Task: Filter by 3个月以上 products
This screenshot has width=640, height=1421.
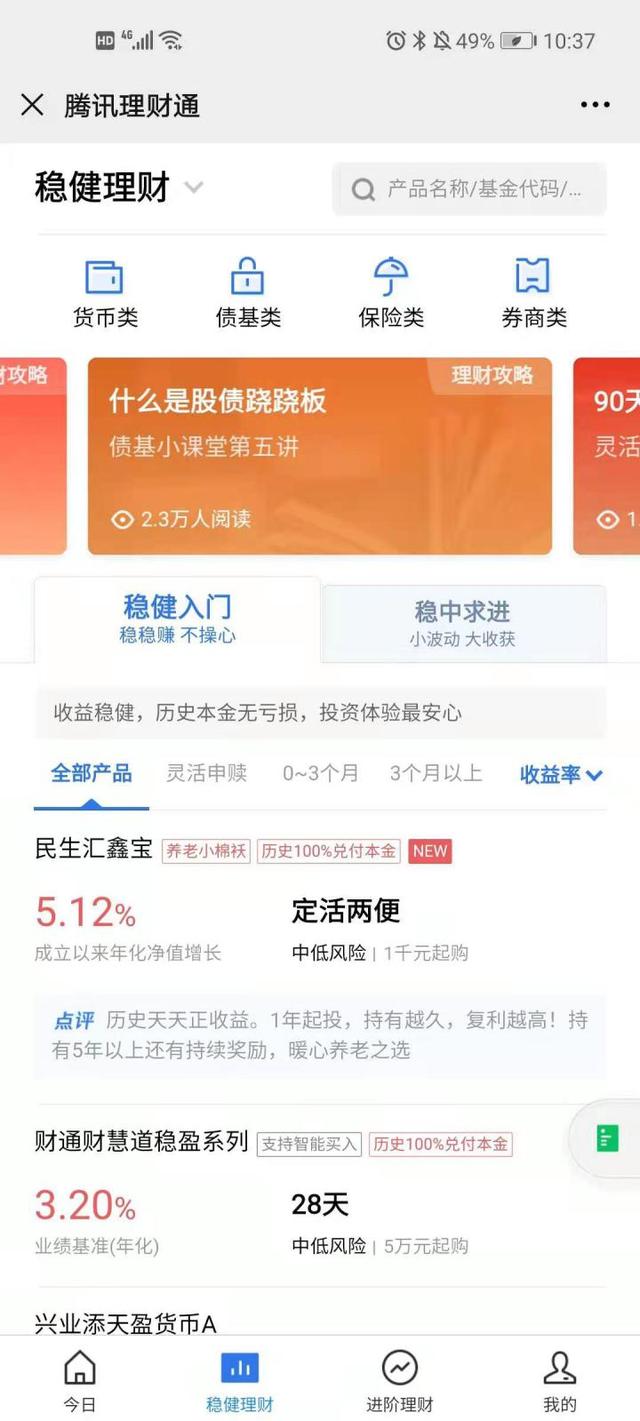Action: [436, 773]
